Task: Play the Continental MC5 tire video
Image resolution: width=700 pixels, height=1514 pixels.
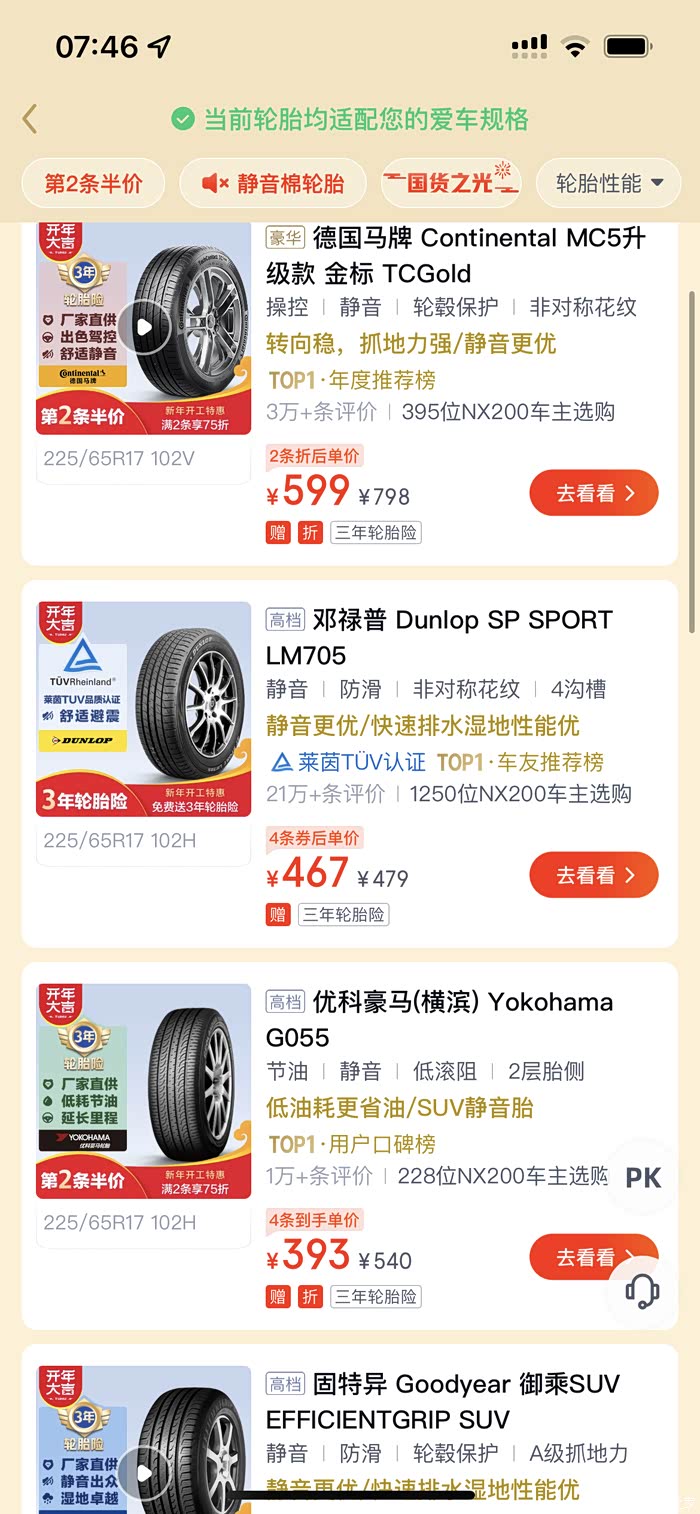Action: [x=144, y=327]
